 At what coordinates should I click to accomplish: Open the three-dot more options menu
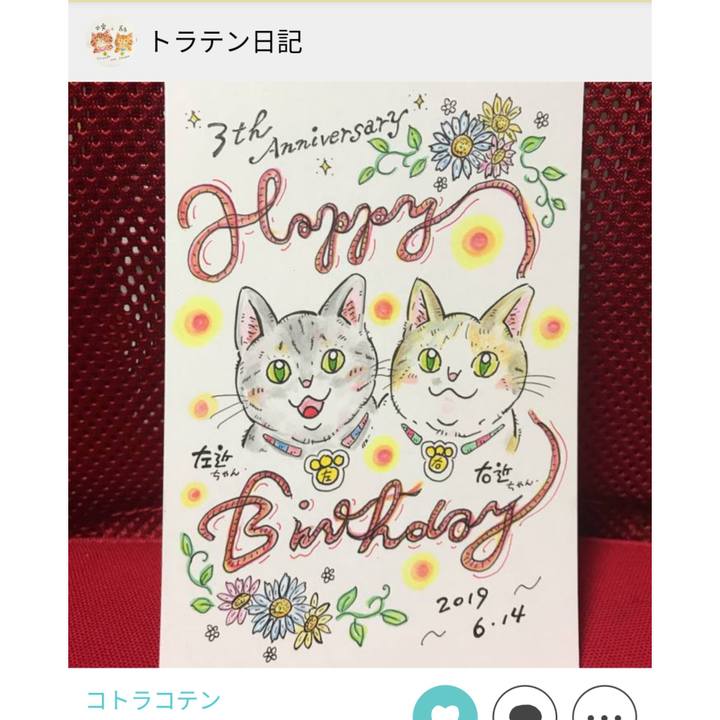point(604,705)
